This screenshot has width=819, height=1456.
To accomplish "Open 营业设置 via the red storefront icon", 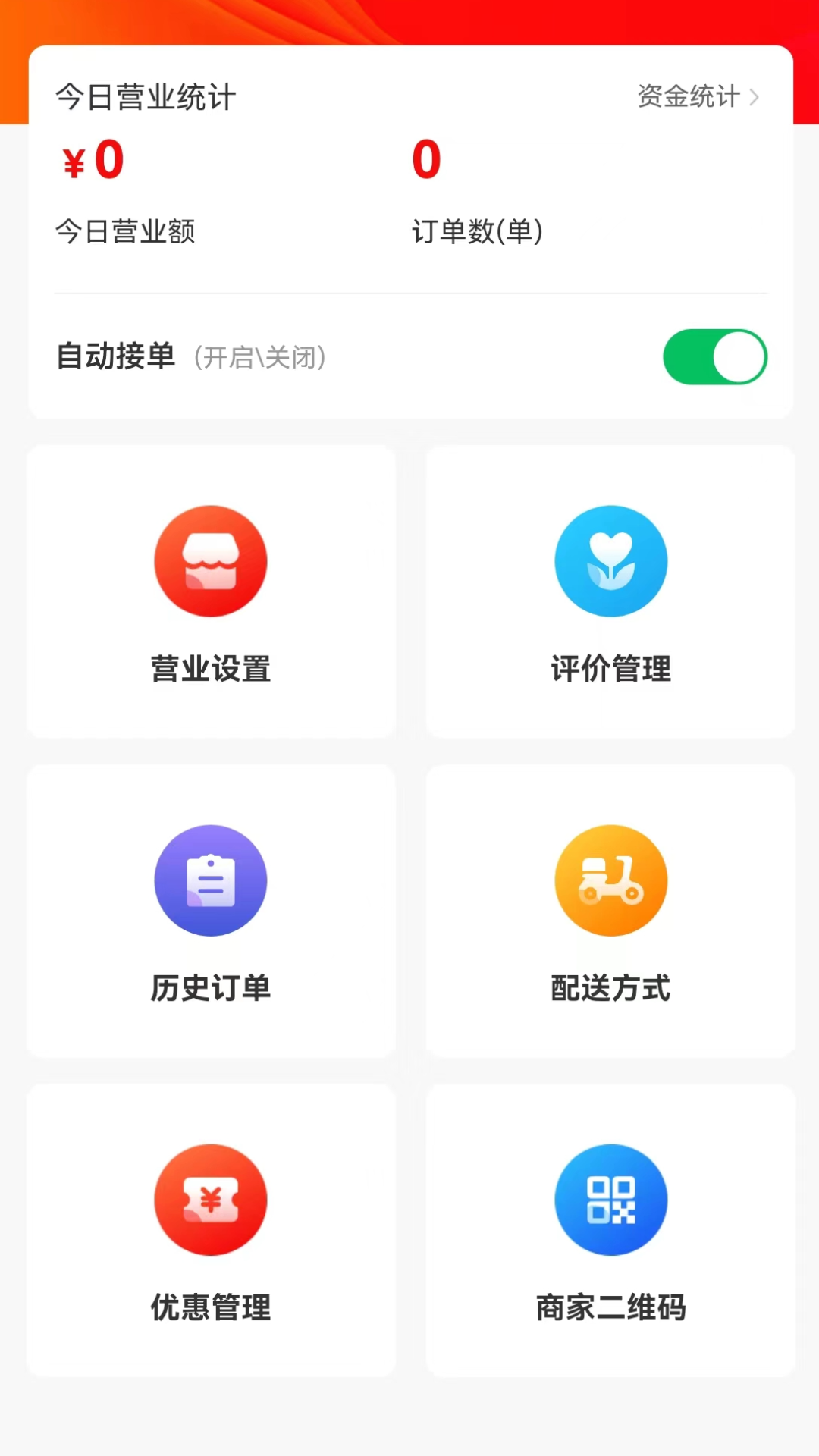I will [x=211, y=560].
